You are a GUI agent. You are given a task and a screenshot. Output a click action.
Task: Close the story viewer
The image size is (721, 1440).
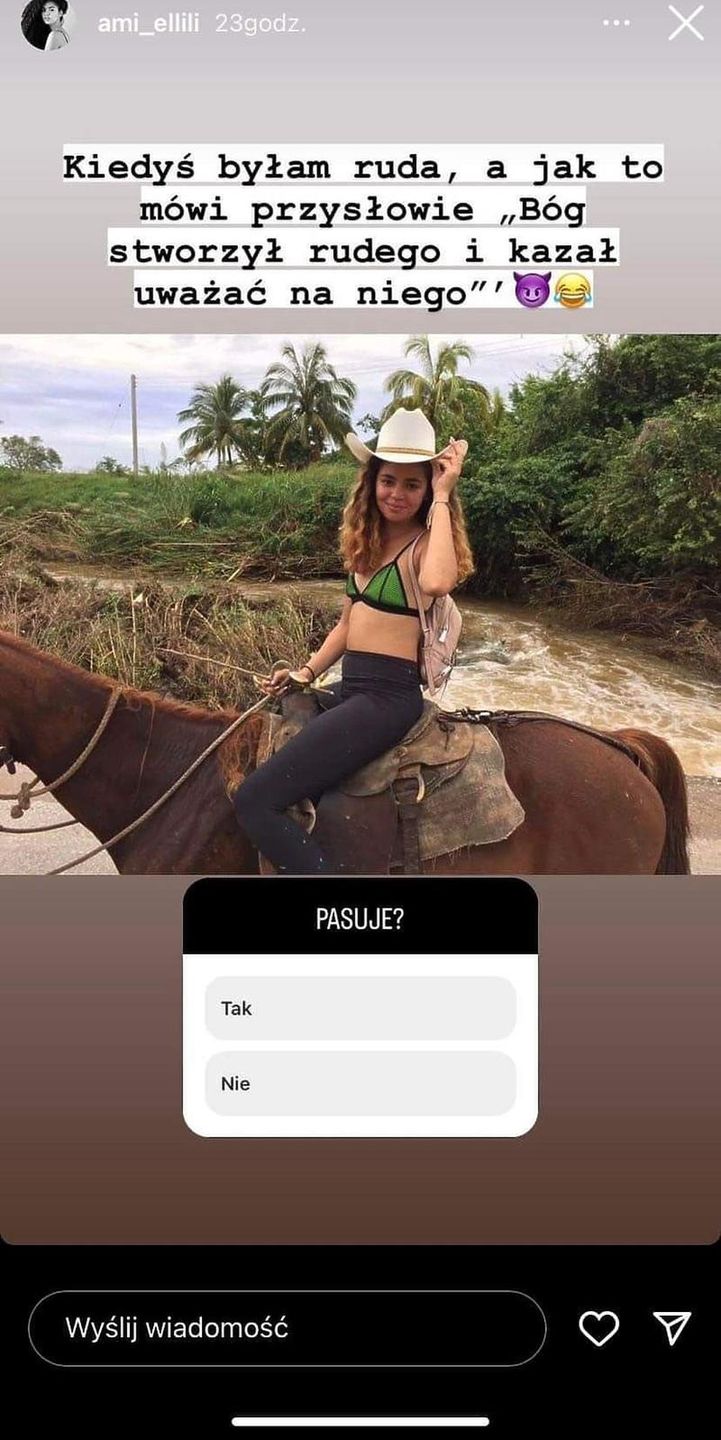tap(686, 23)
